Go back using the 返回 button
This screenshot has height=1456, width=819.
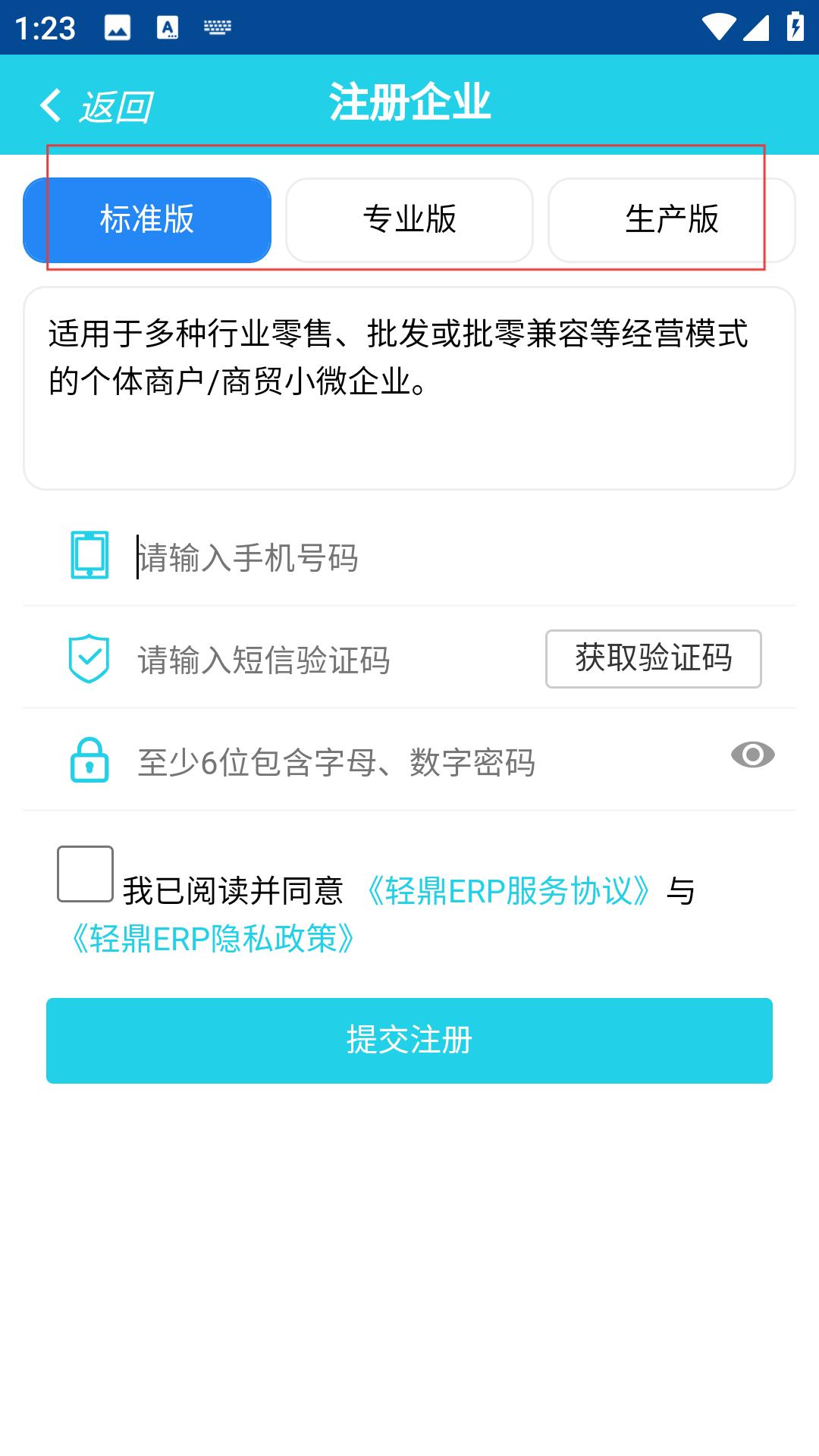coord(96,105)
